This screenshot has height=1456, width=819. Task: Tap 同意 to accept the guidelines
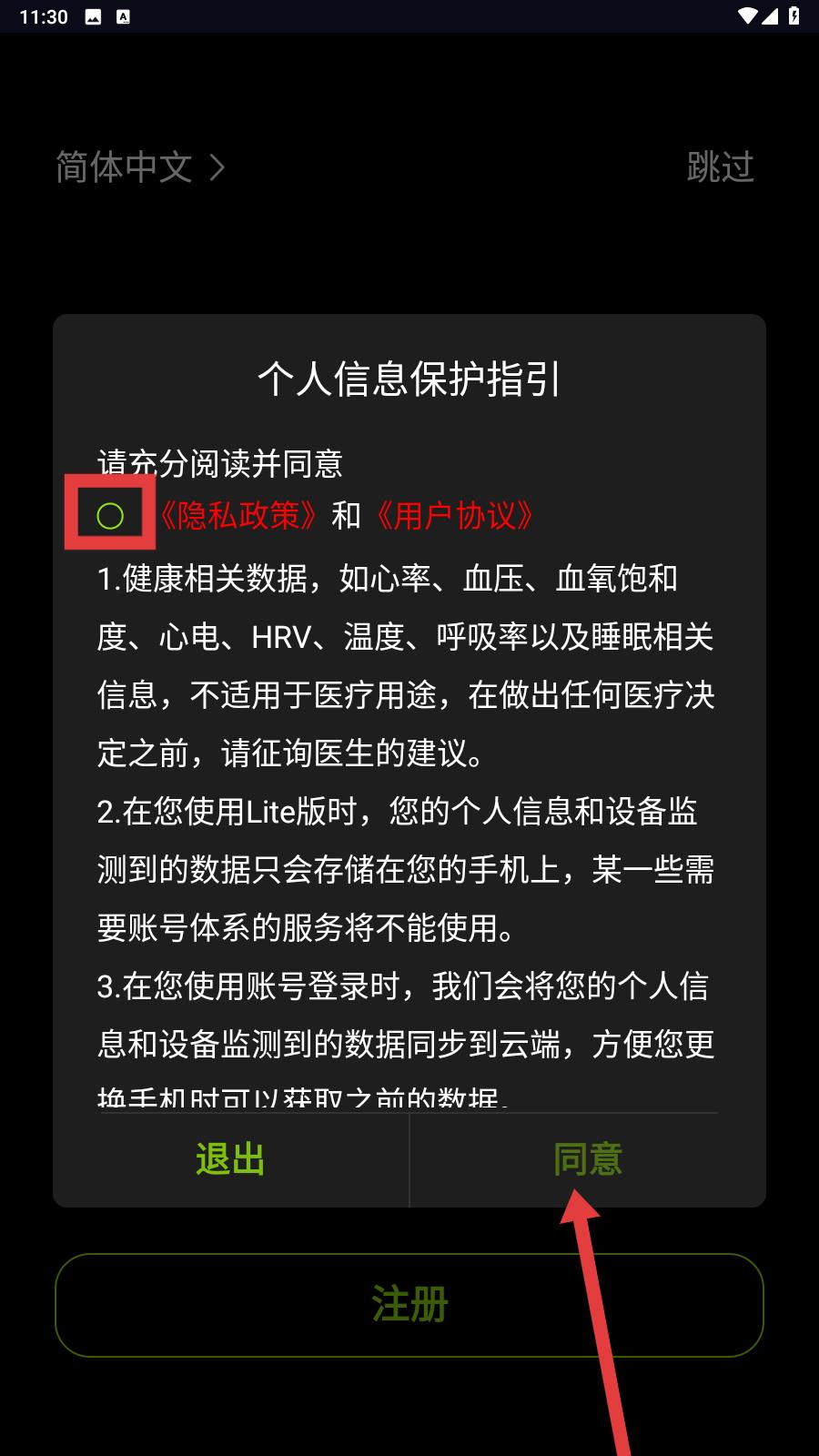click(x=587, y=1159)
